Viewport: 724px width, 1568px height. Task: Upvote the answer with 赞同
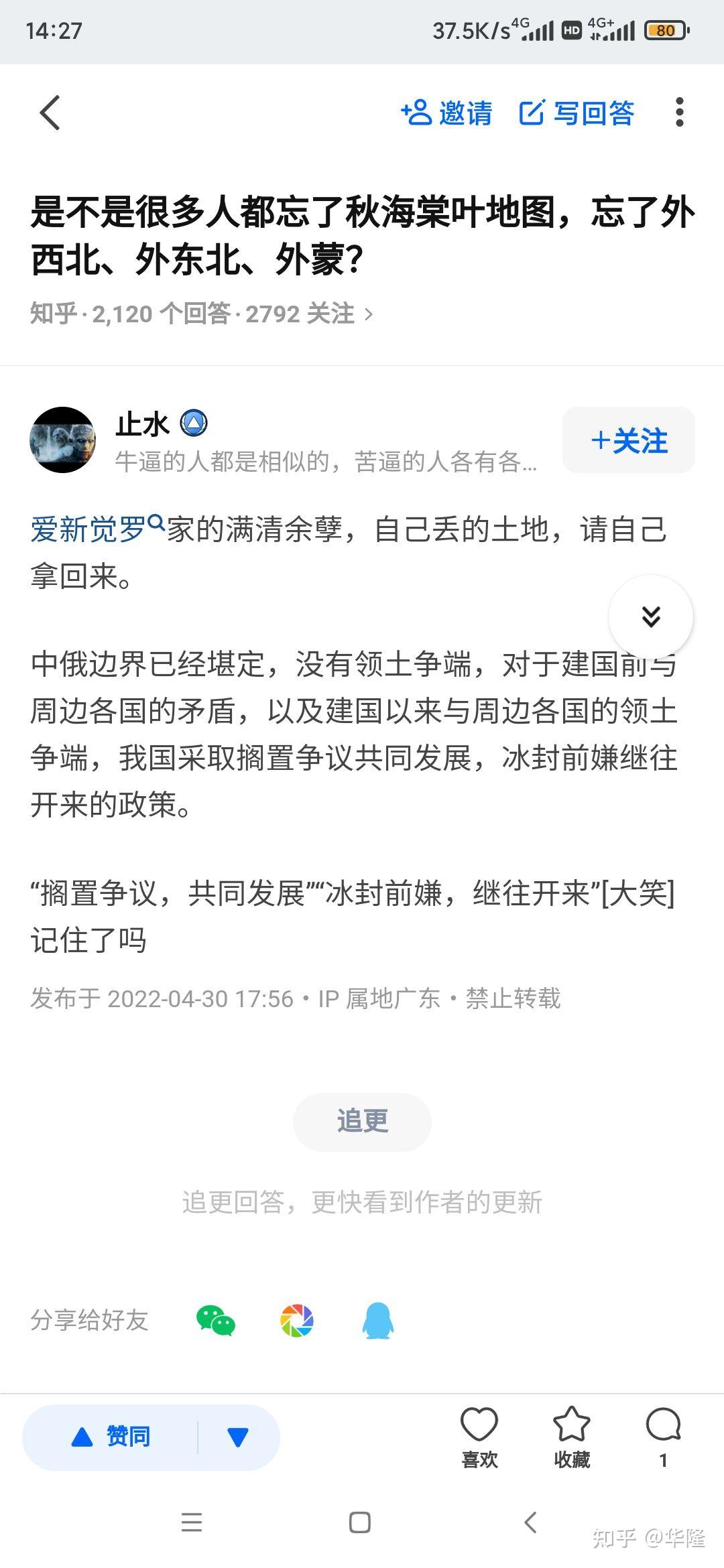click(111, 1437)
